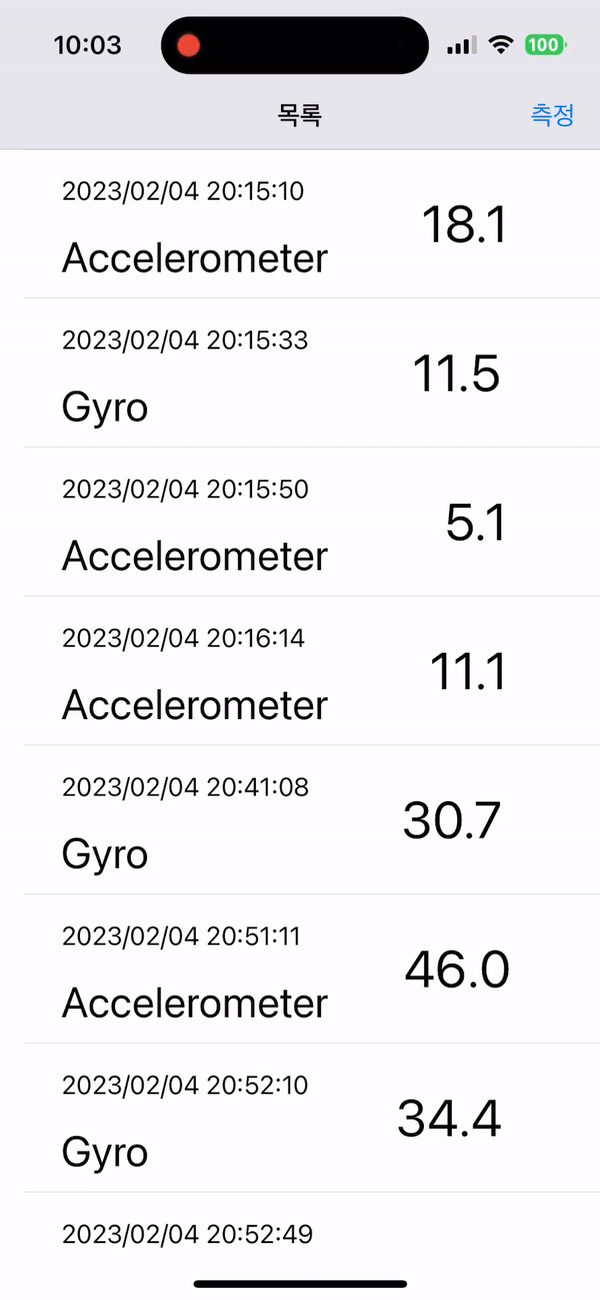Select the Accelerometer entry from 20:51:11
The width and height of the screenshot is (600, 1300).
[x=300, y=970]
